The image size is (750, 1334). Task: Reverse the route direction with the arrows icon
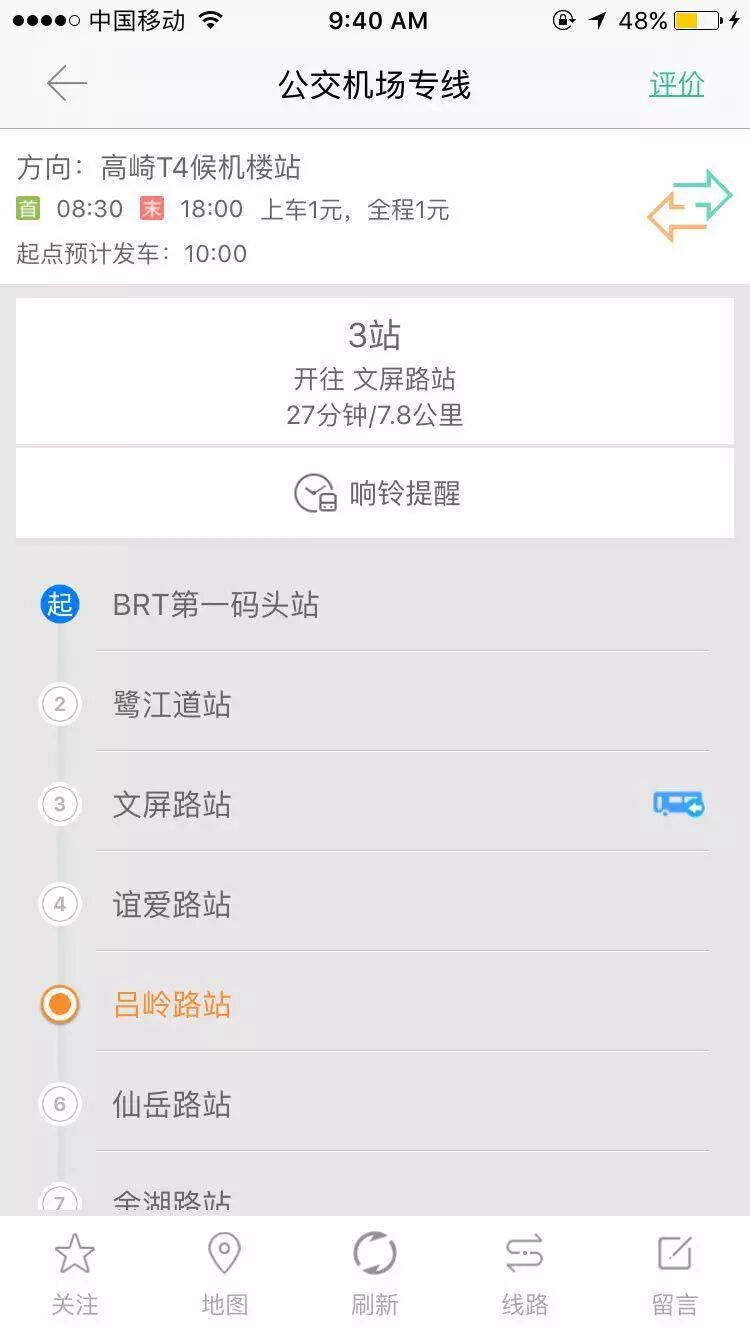pyautogui.click(x=690, y=206)
